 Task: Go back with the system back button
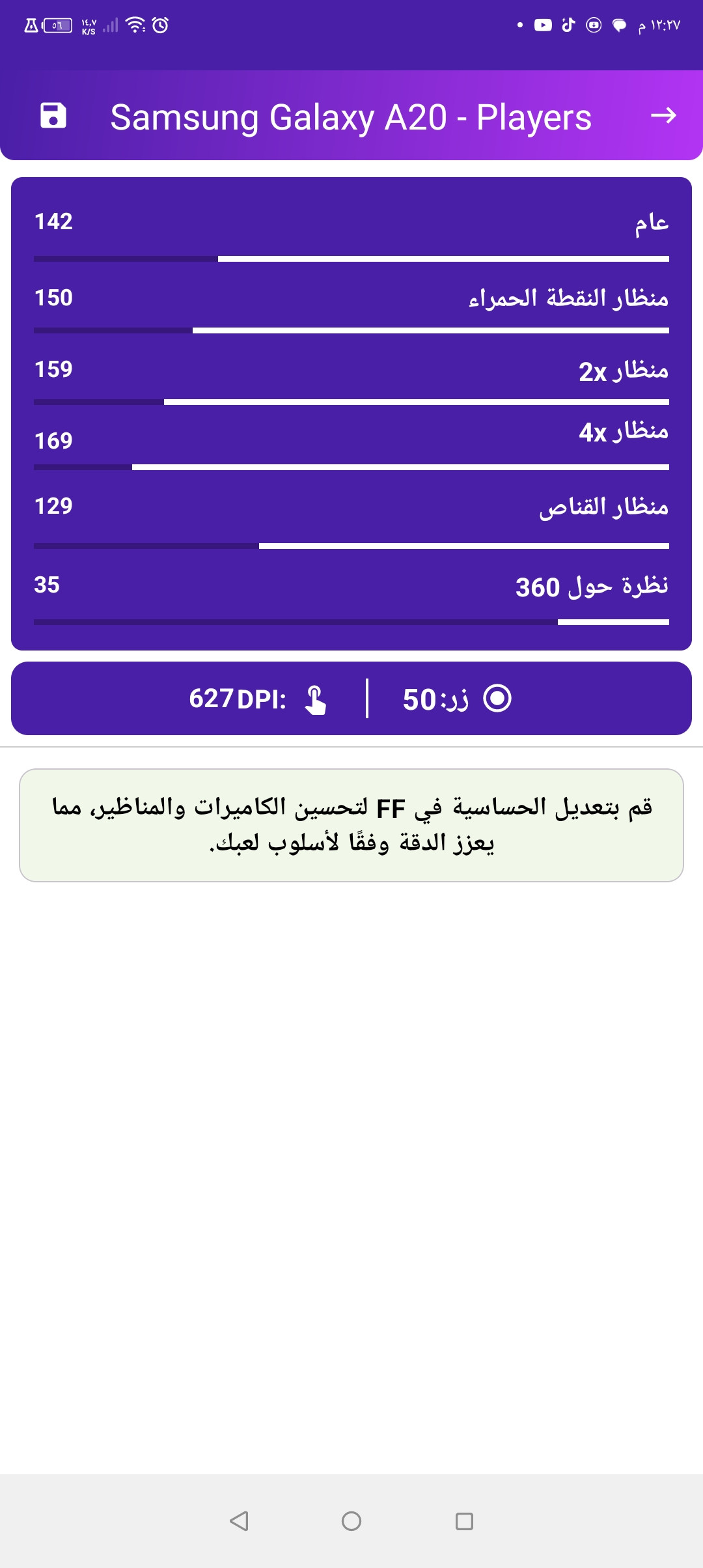point(239,1521)
